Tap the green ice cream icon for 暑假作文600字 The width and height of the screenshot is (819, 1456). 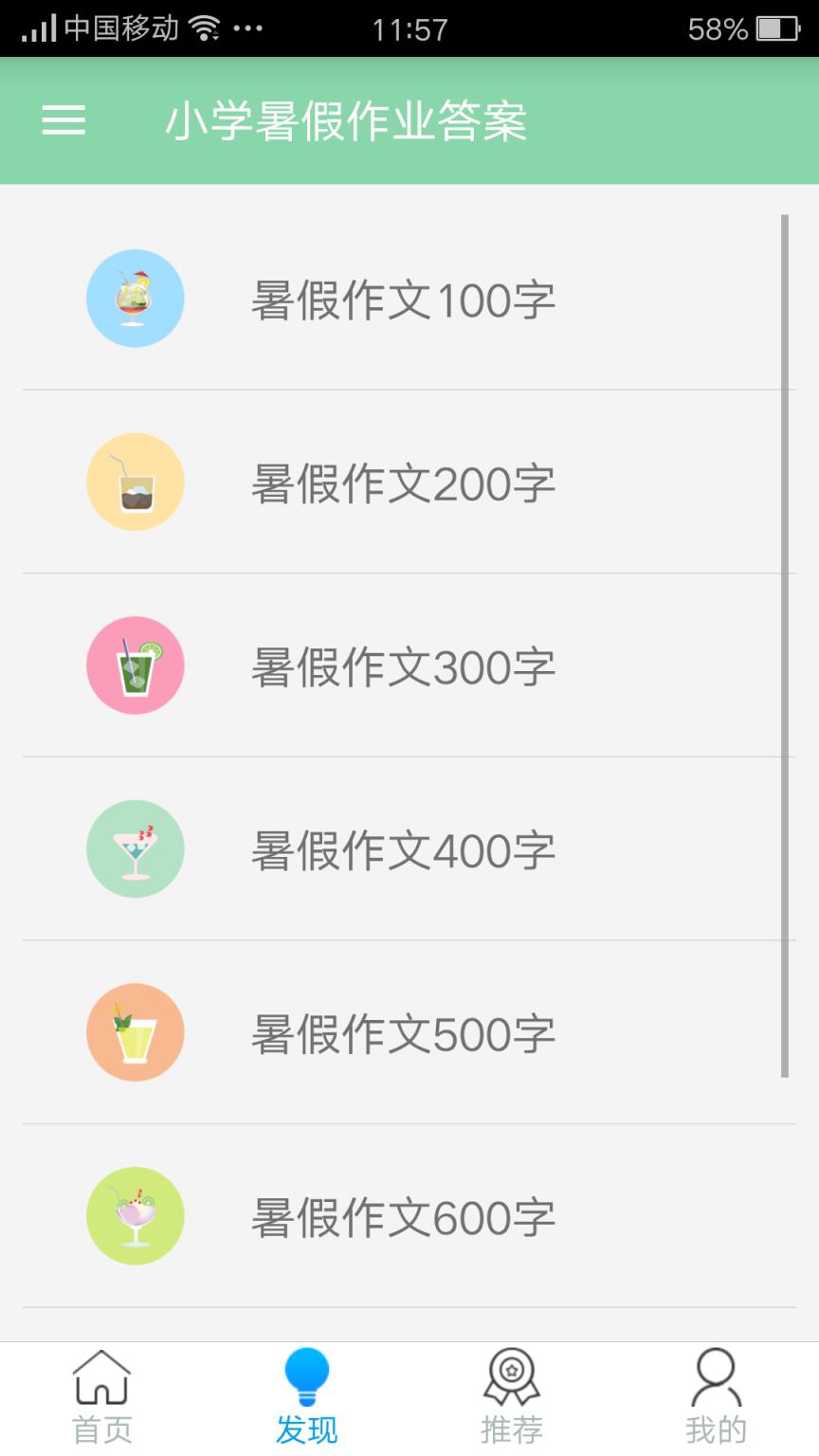coord(135,1215)
